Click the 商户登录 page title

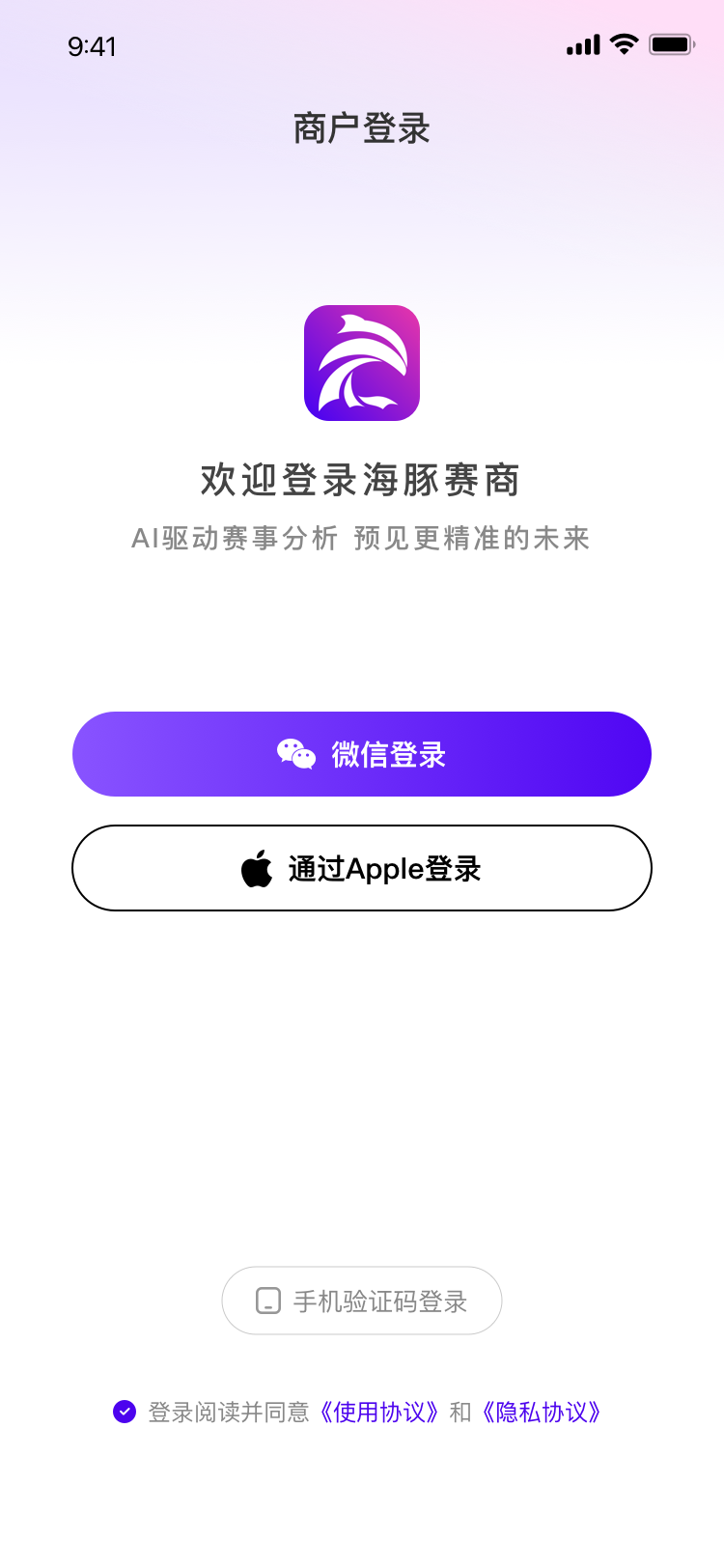tap(362, 128)
